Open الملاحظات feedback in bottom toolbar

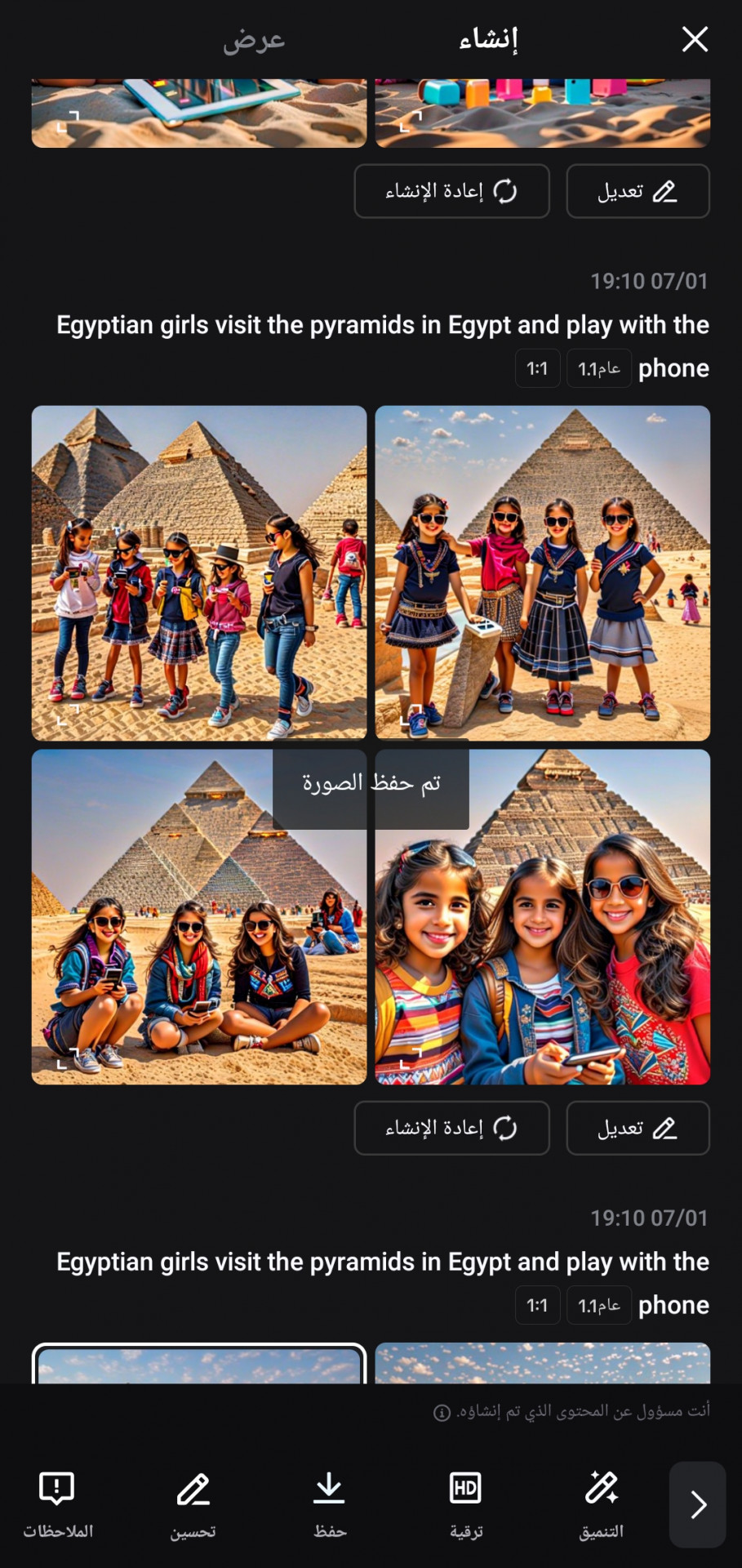pyautogui.click(x=57, y=1504)
